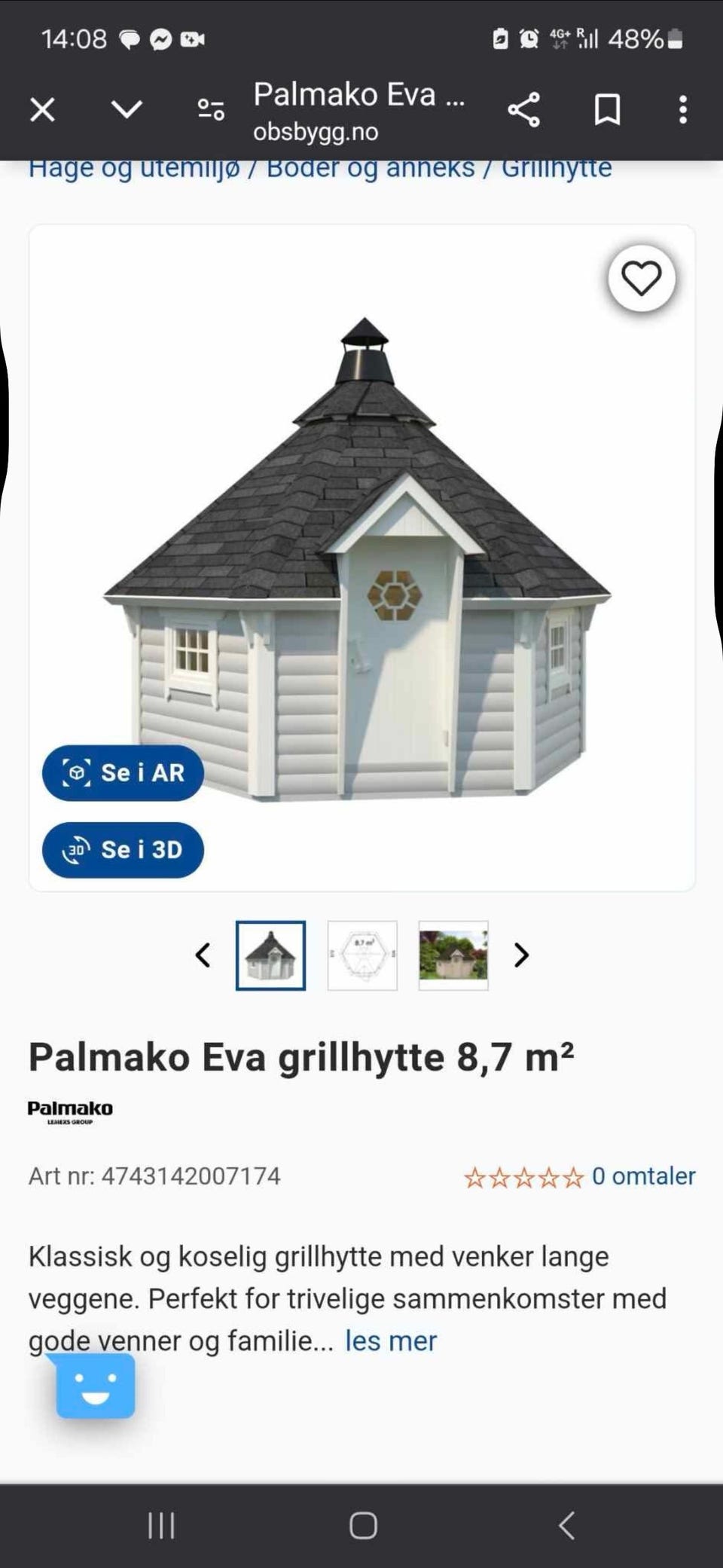Viewport: 723px width, 1568px height.
Task: Open the 3D view of the cabin
Action: click(123, 850)
